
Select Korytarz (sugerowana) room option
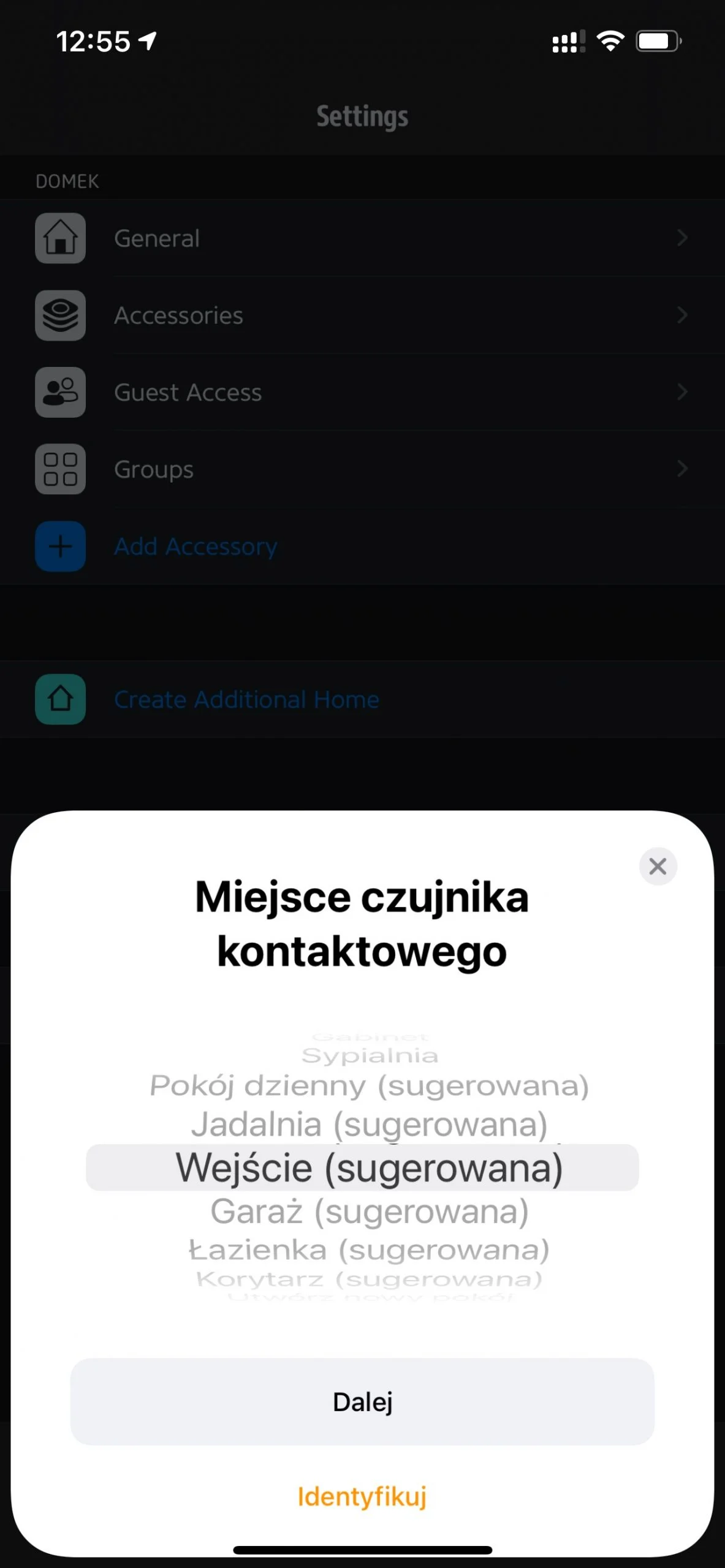click(x=370, y=1279)
